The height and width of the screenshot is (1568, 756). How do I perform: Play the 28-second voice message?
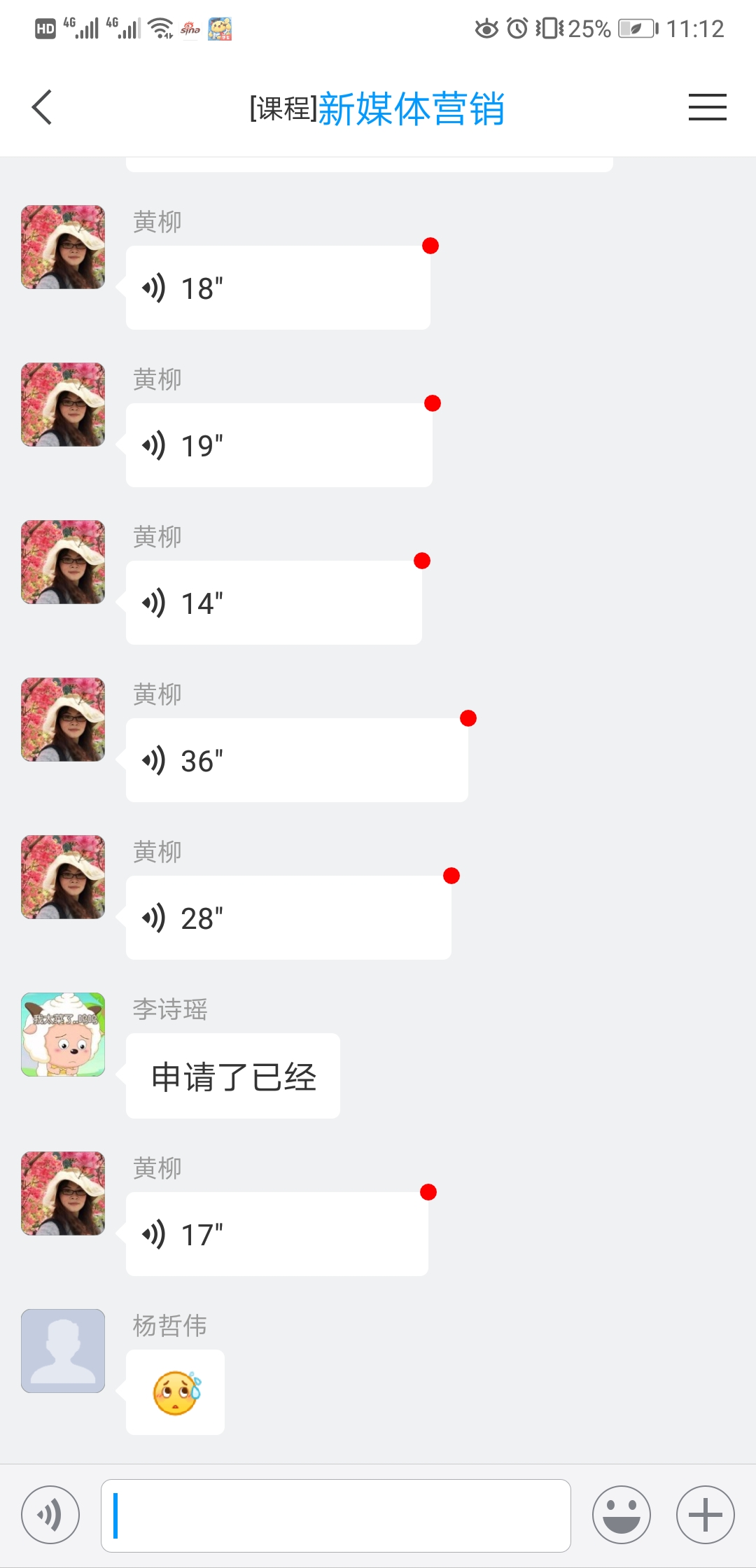(288, 918)
